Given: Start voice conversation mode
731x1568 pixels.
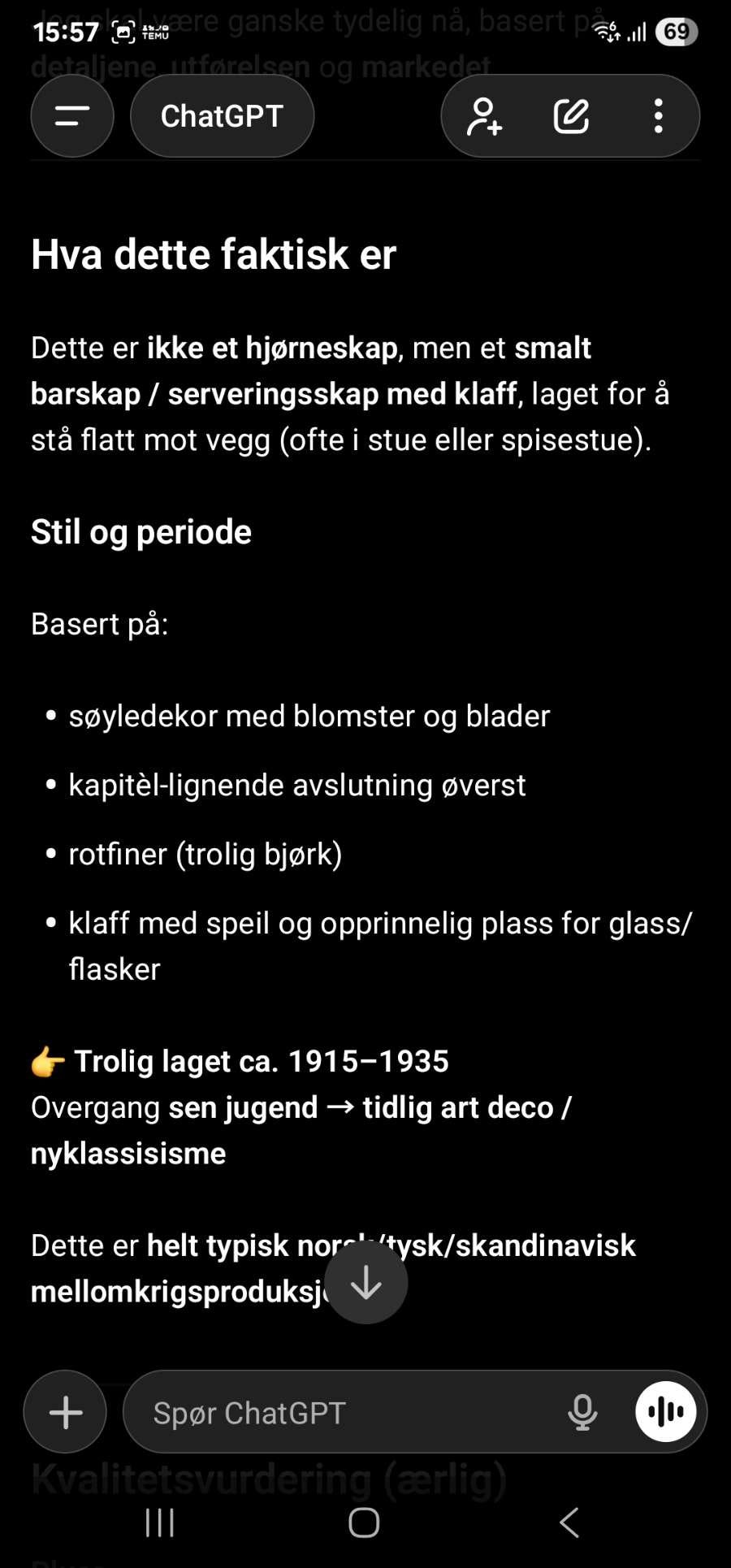Looking at the screenshot, I should click(x=665, y=1411).
